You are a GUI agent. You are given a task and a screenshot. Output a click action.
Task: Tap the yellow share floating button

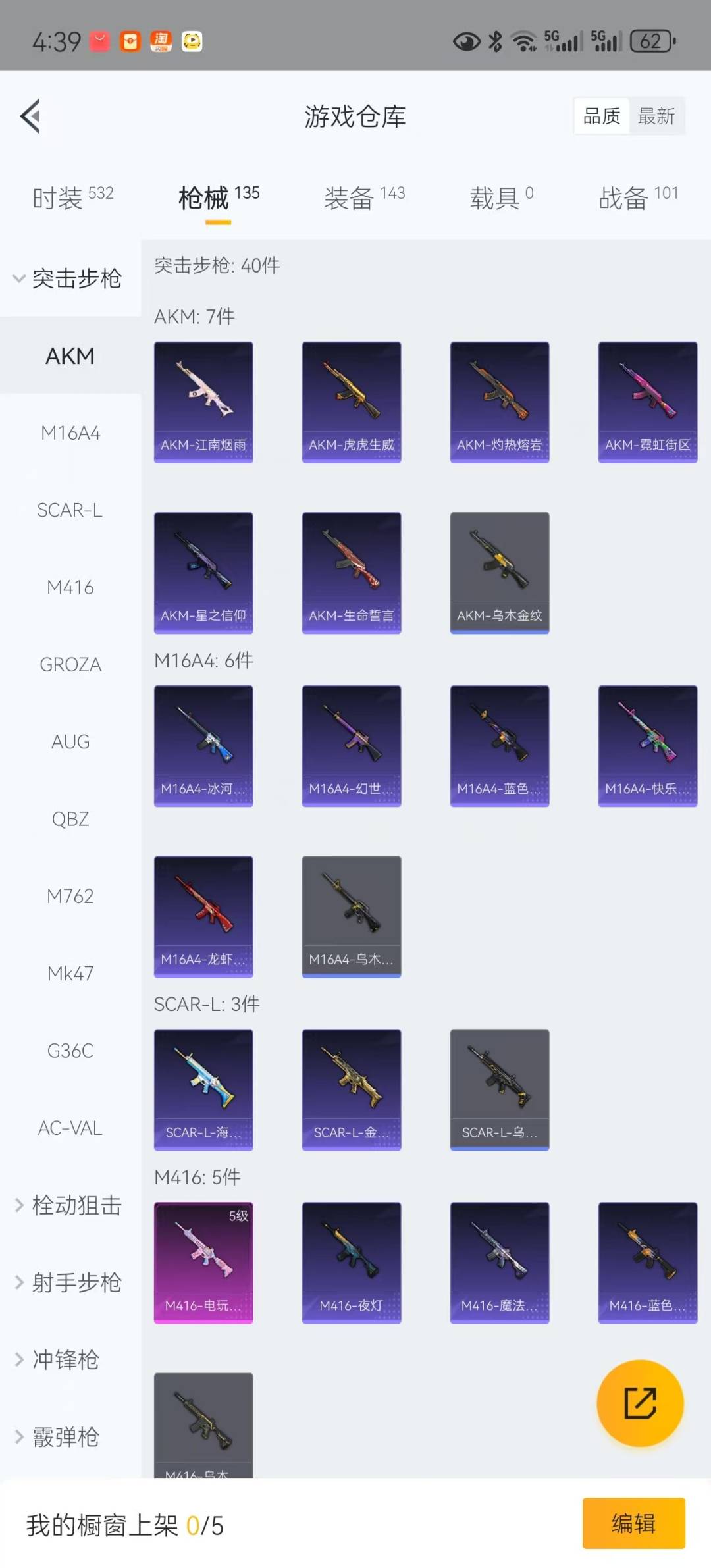pyautogui.click(x=640, y=1403)
